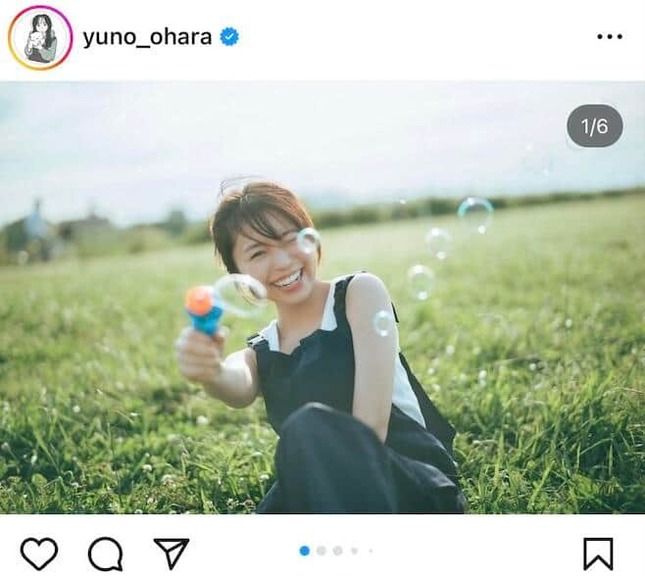Save the post with the bookmark icon
The height and width of the screenshot is (576, 645).
[598, 553]
